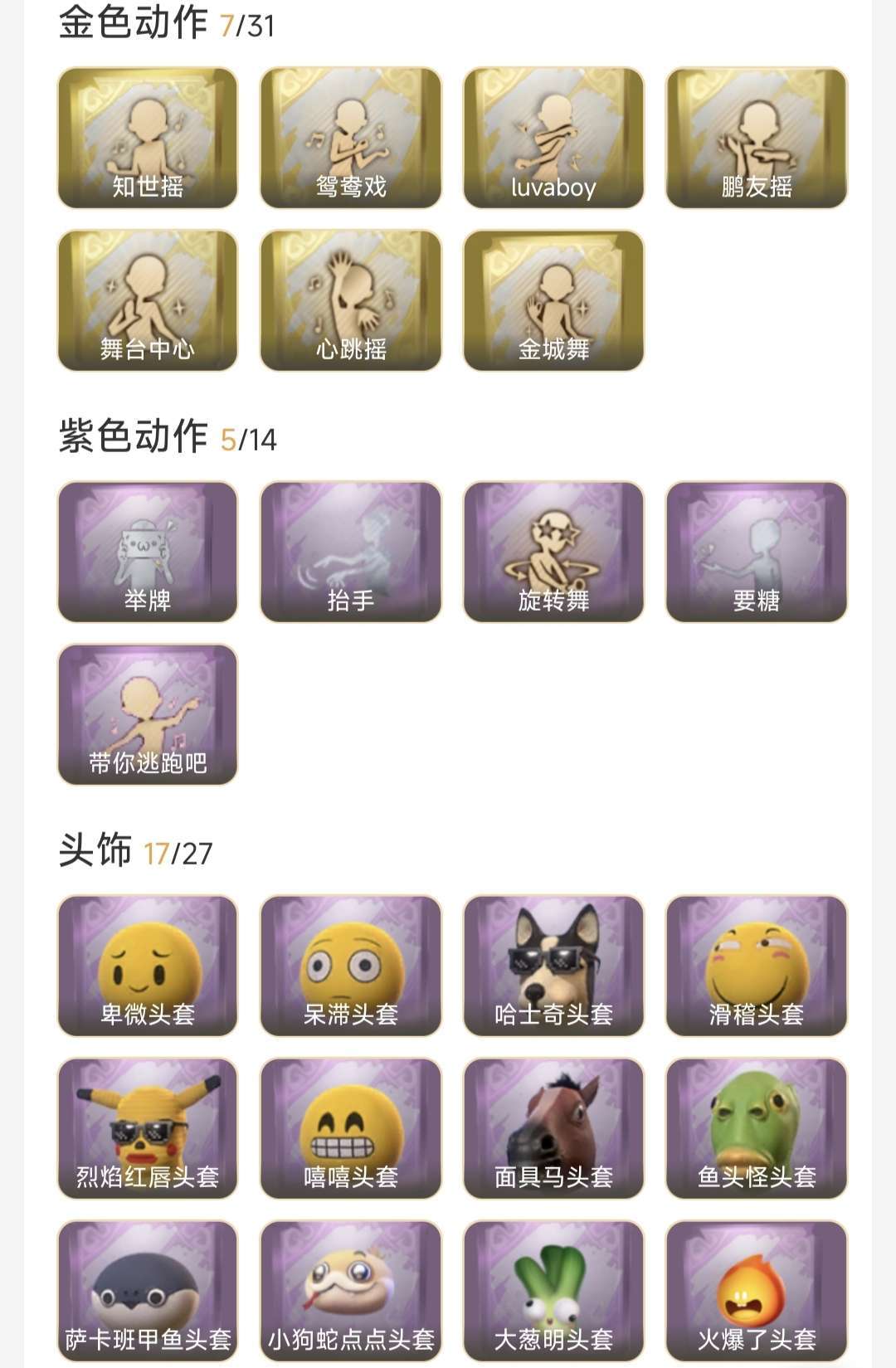
Task: Select the 大葱明头套 headgear
Action: click(x=553, y=1291)
